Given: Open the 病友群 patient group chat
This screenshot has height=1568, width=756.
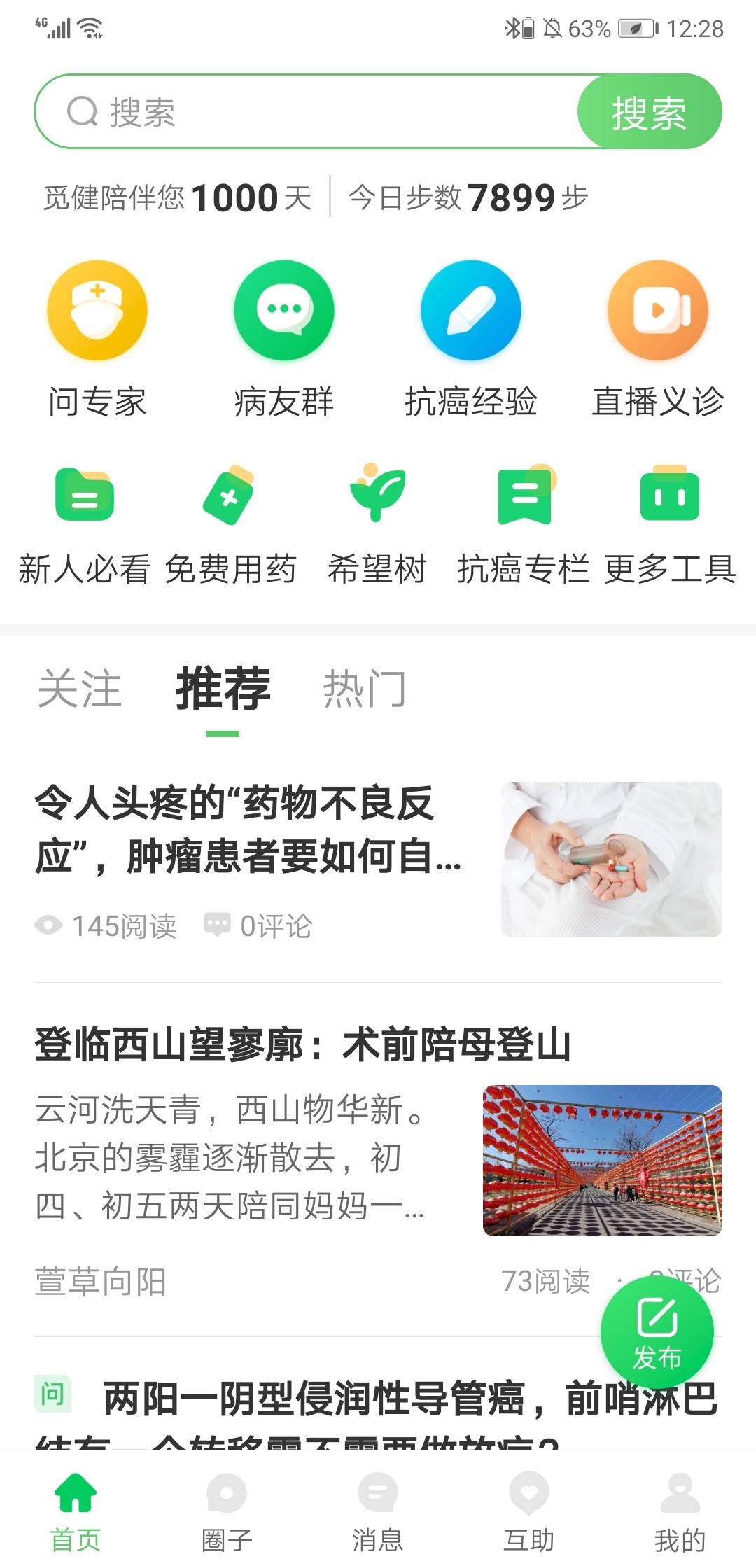Looking at the screenshot, I should click(283, 329).
